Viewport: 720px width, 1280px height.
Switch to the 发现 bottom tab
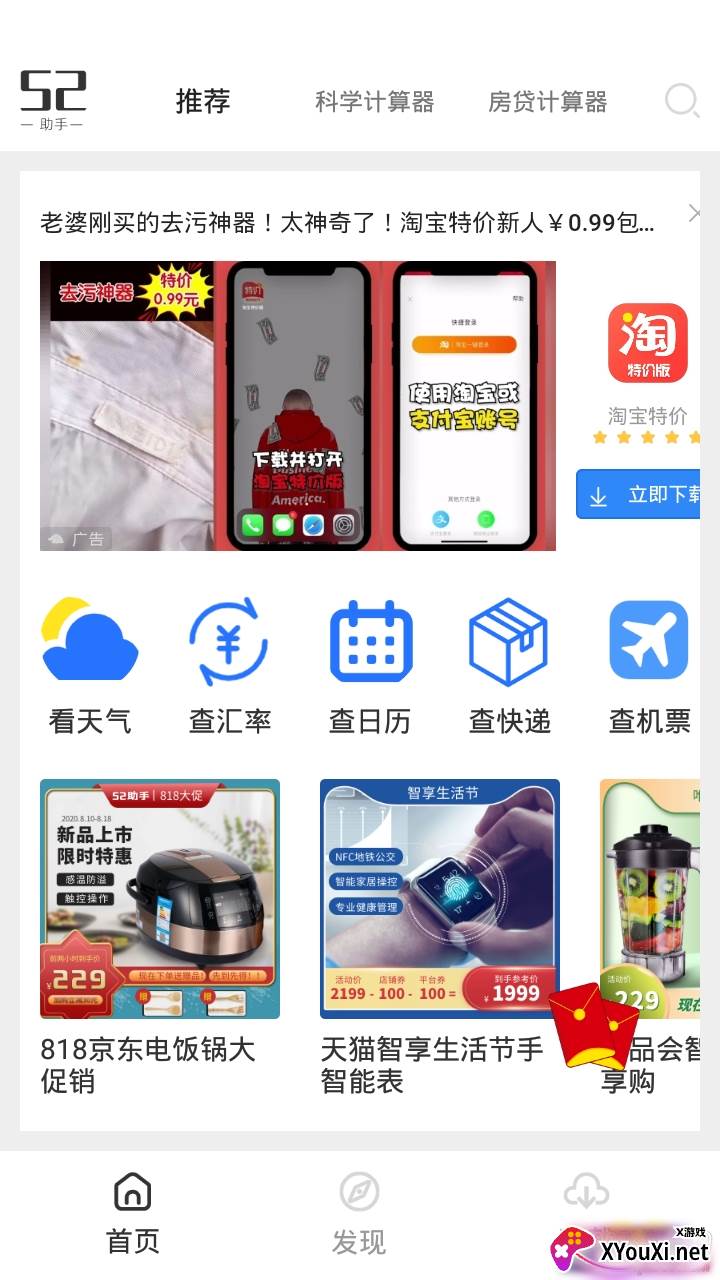(359, 1213)
